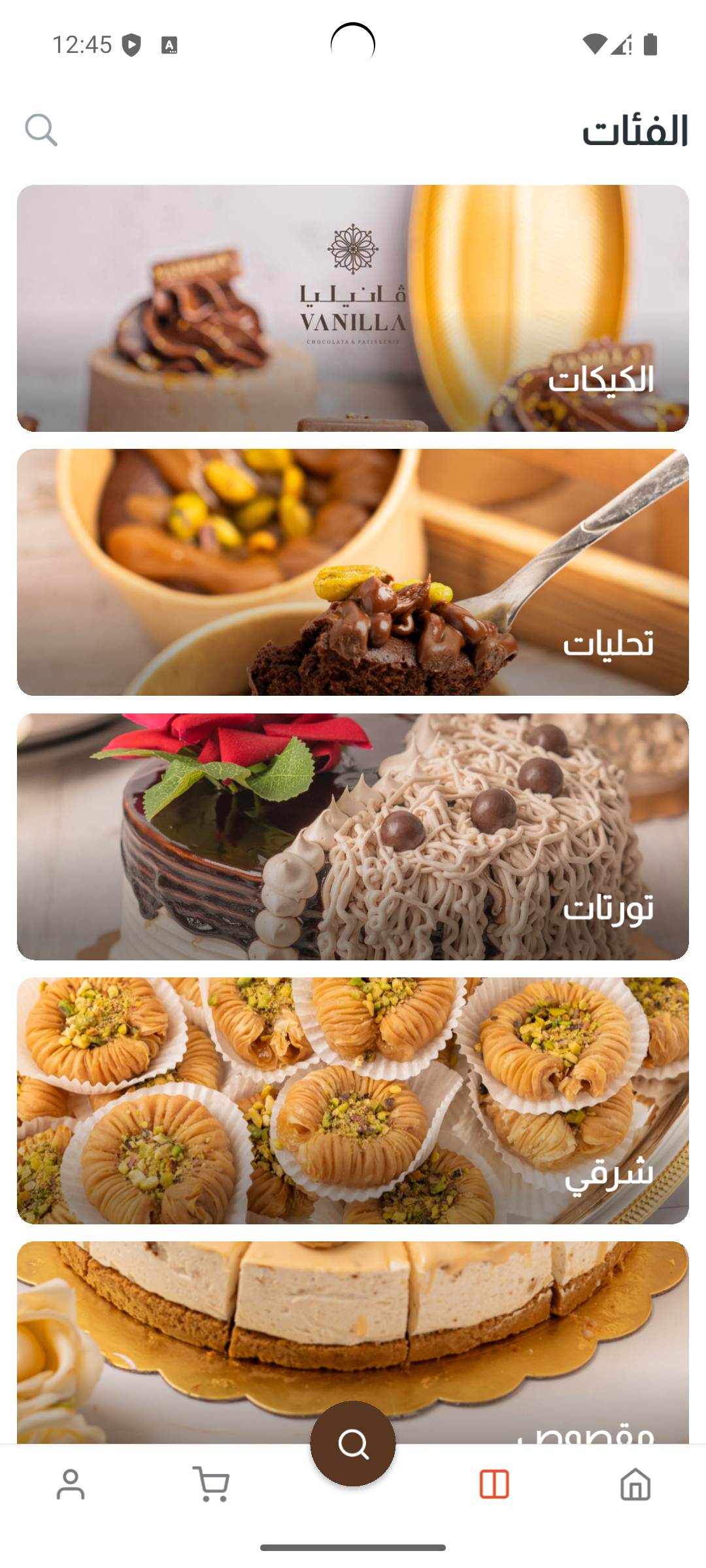
Task: Open the search icon beside the الفئات title
Action: click(41, 130)
